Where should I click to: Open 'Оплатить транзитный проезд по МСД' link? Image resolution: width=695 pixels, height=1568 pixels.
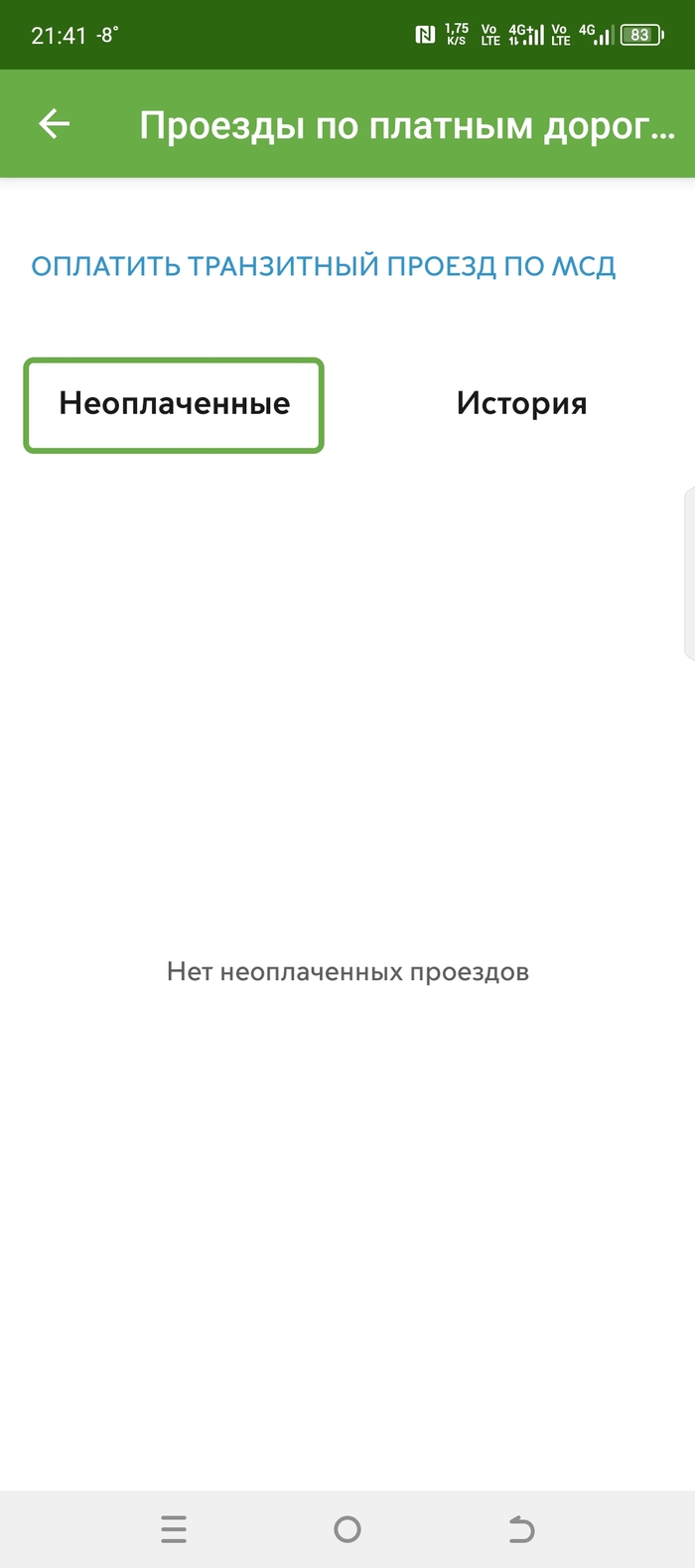click(324, 266)
